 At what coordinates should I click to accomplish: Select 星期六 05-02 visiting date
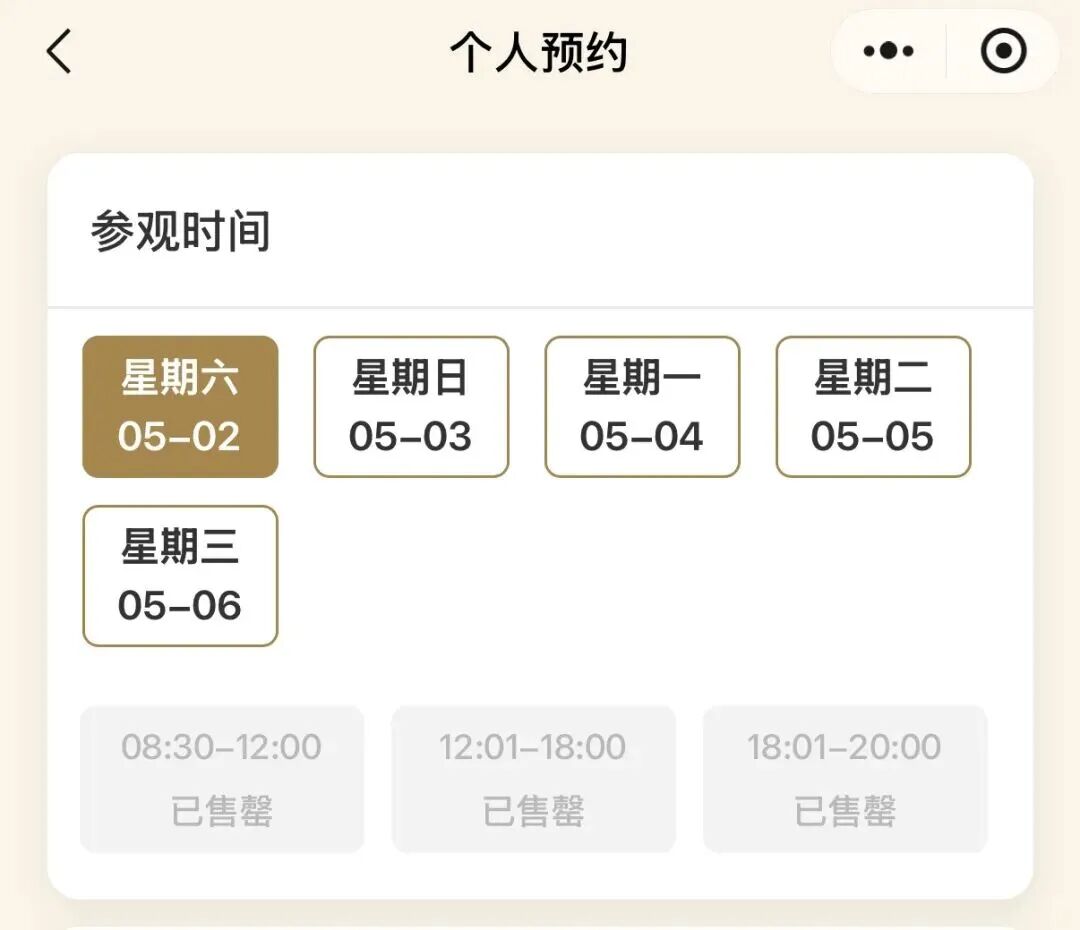[180, 406]
